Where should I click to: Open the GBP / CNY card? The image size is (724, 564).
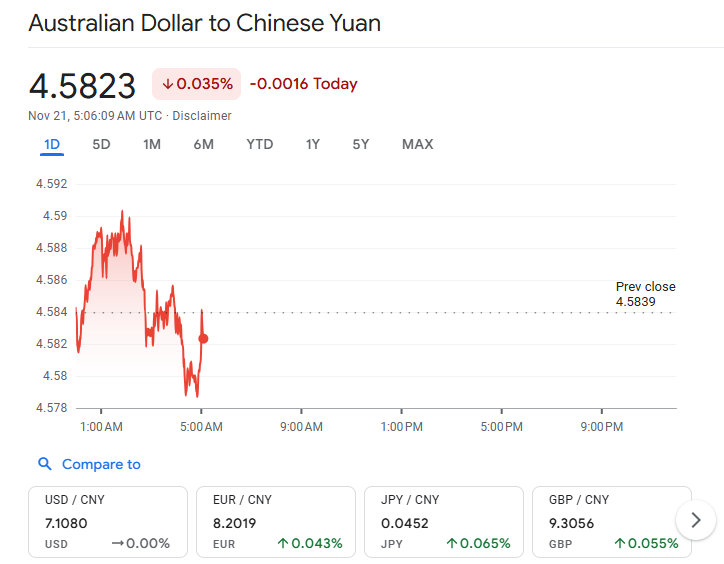612,521
